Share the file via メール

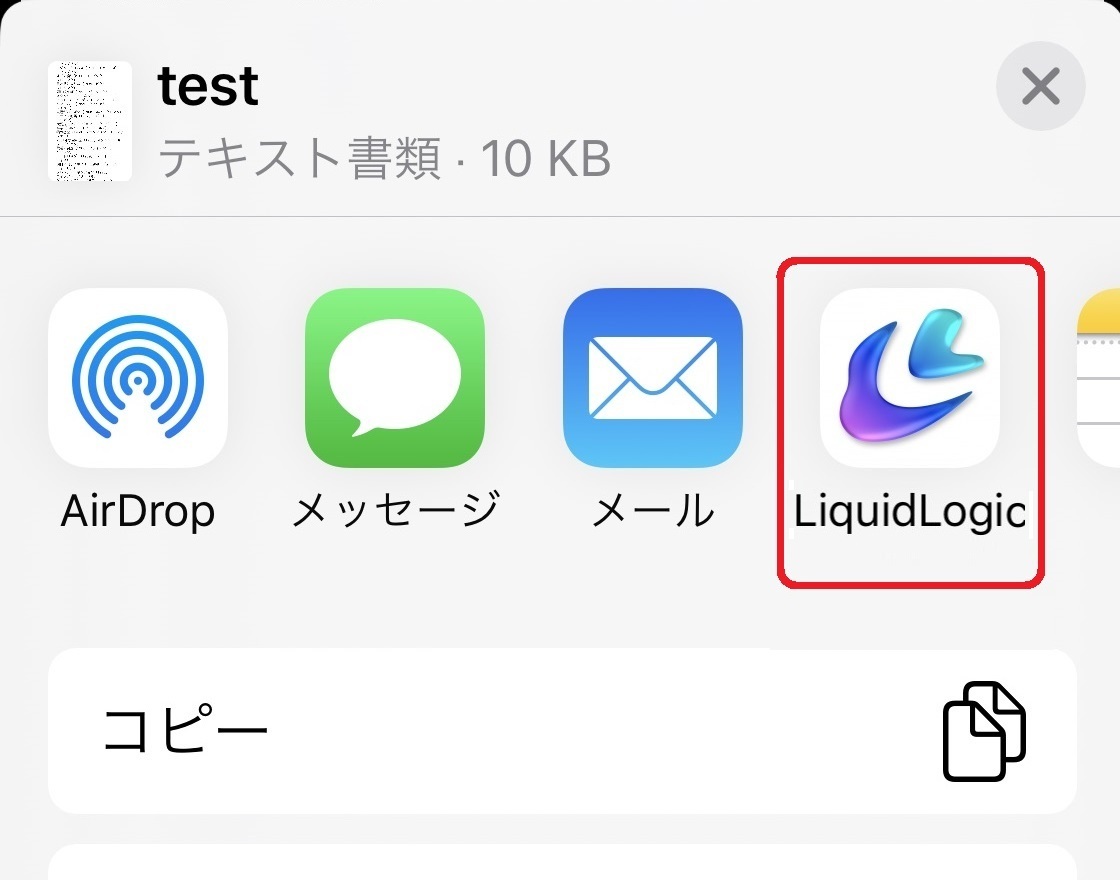click(652, 378)
